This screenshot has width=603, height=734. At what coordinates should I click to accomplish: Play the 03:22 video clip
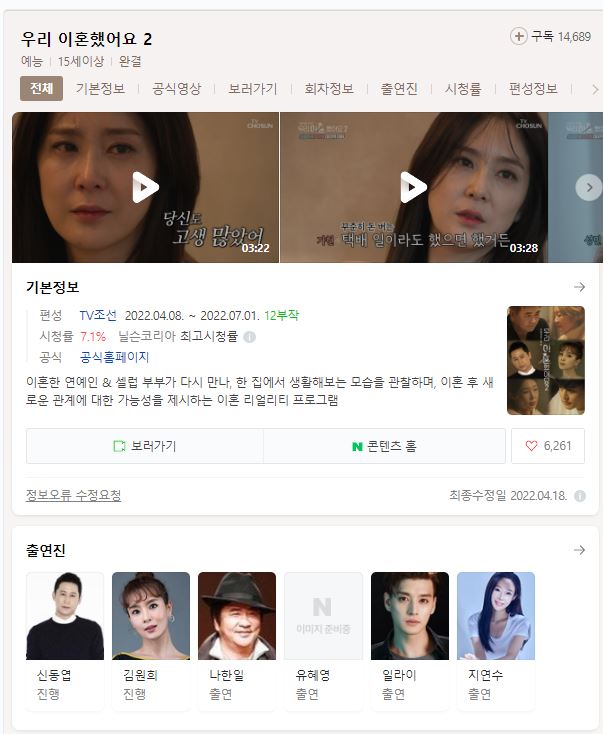point(145,187)
